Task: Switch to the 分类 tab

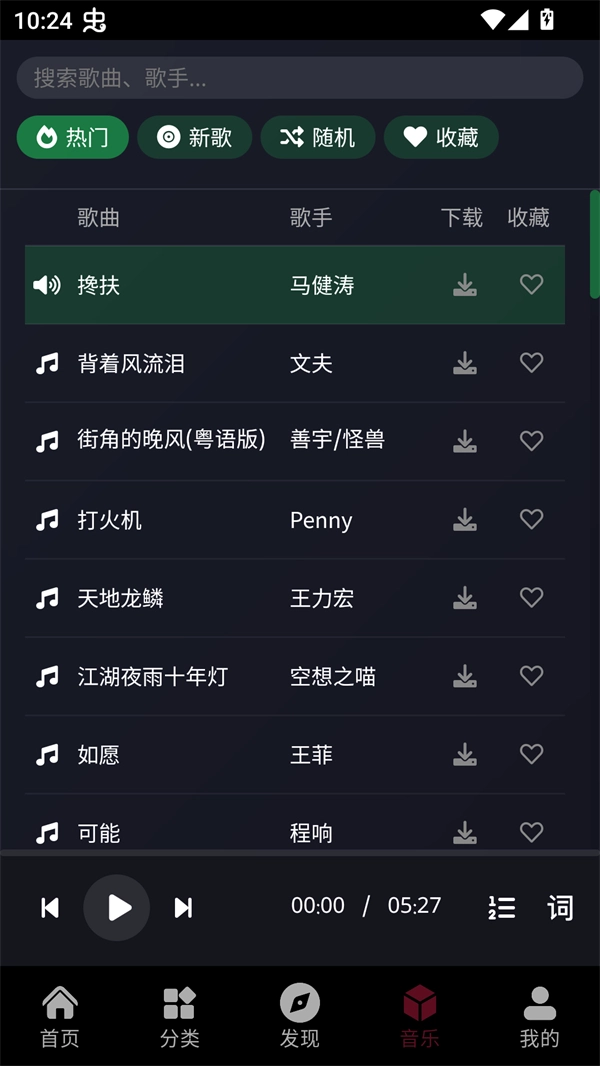Action: point(180,1016)
